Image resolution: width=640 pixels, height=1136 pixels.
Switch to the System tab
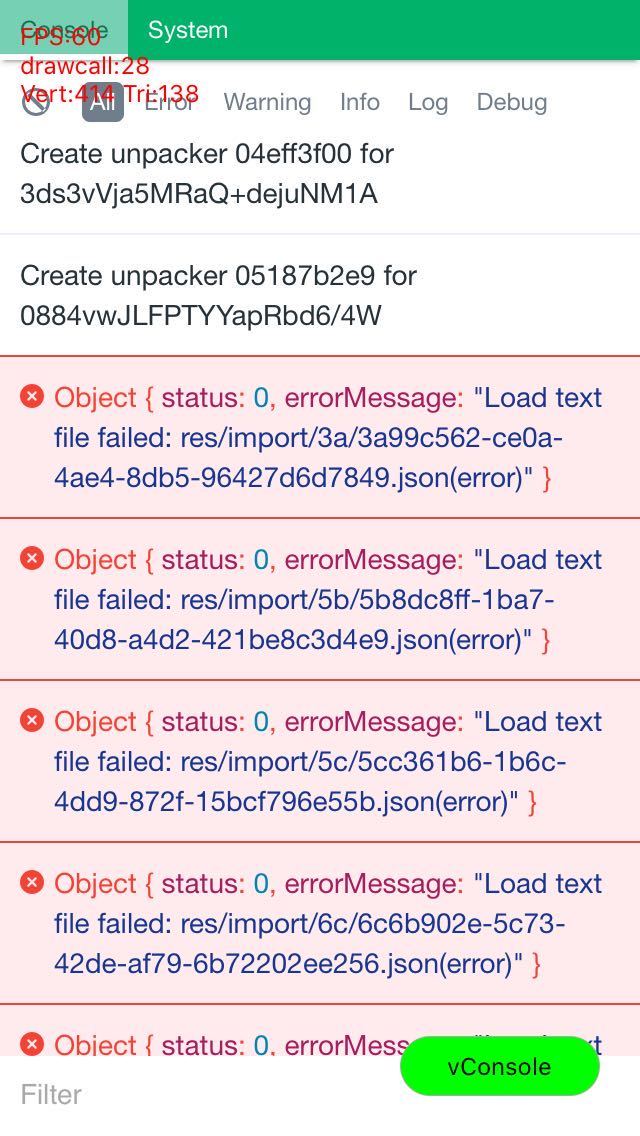(188, 30)
